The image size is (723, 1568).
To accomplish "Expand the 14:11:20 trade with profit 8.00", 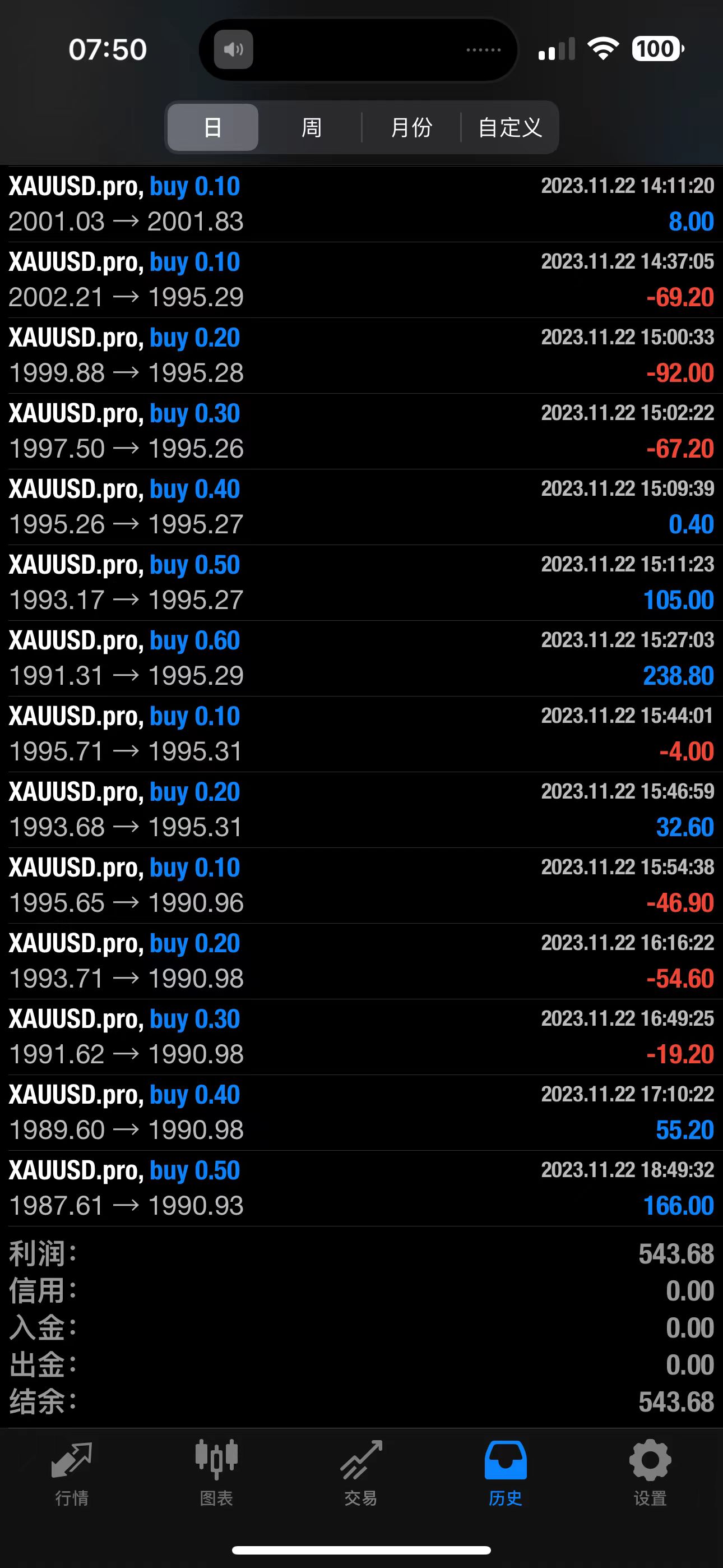I will (361, 204).
